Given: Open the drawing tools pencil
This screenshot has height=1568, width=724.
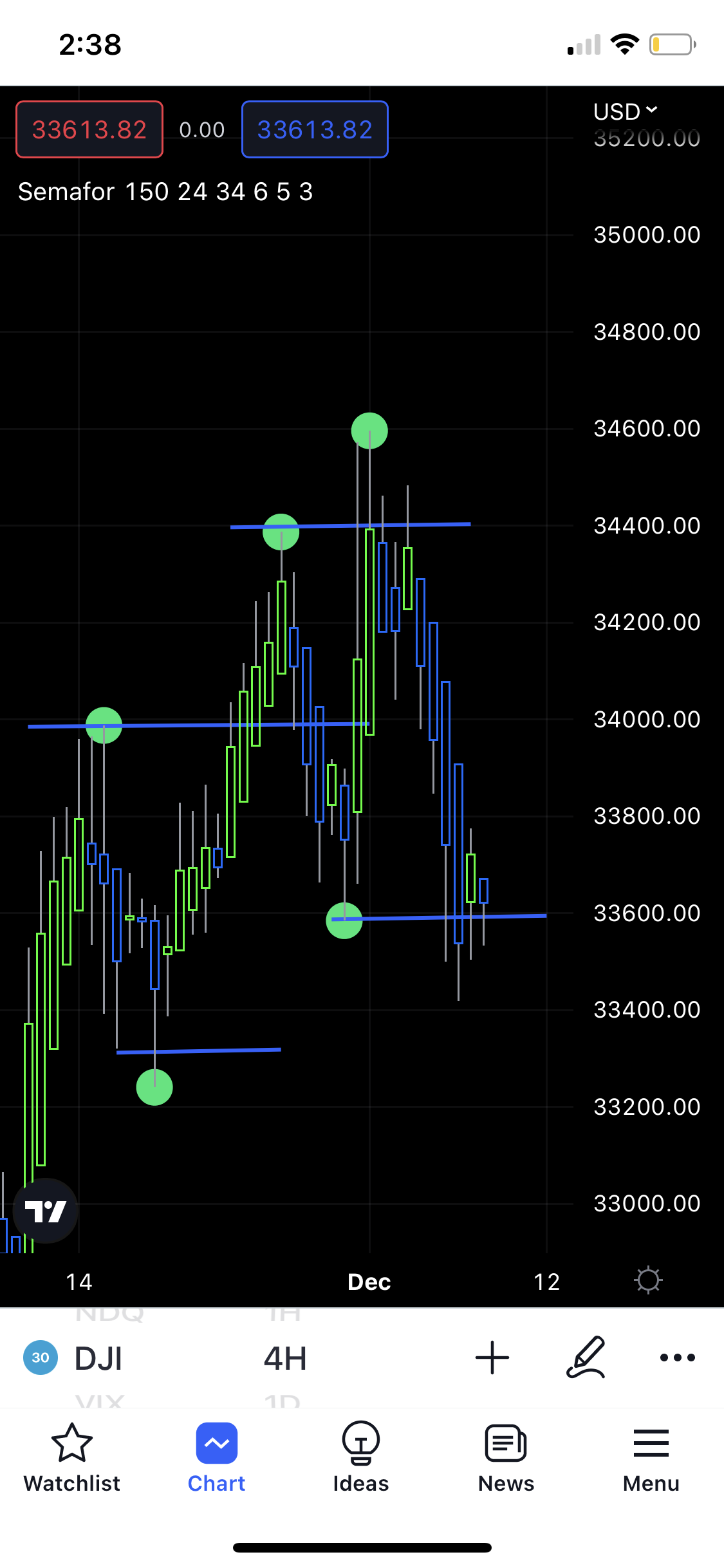Looking at the screenshot, I should click(586, 1358).
